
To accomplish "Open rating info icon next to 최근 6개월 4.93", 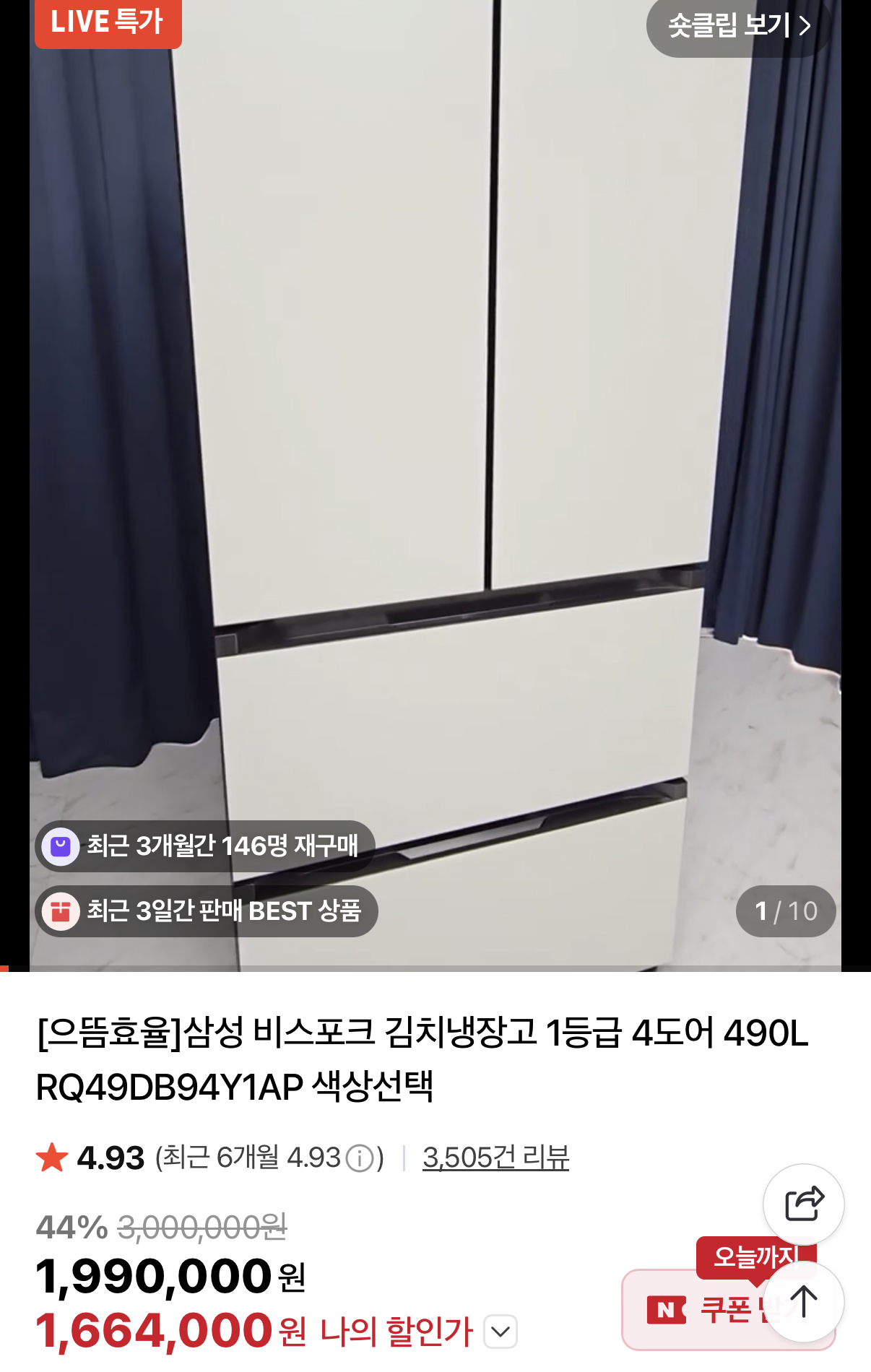I will coord(360,1158).
